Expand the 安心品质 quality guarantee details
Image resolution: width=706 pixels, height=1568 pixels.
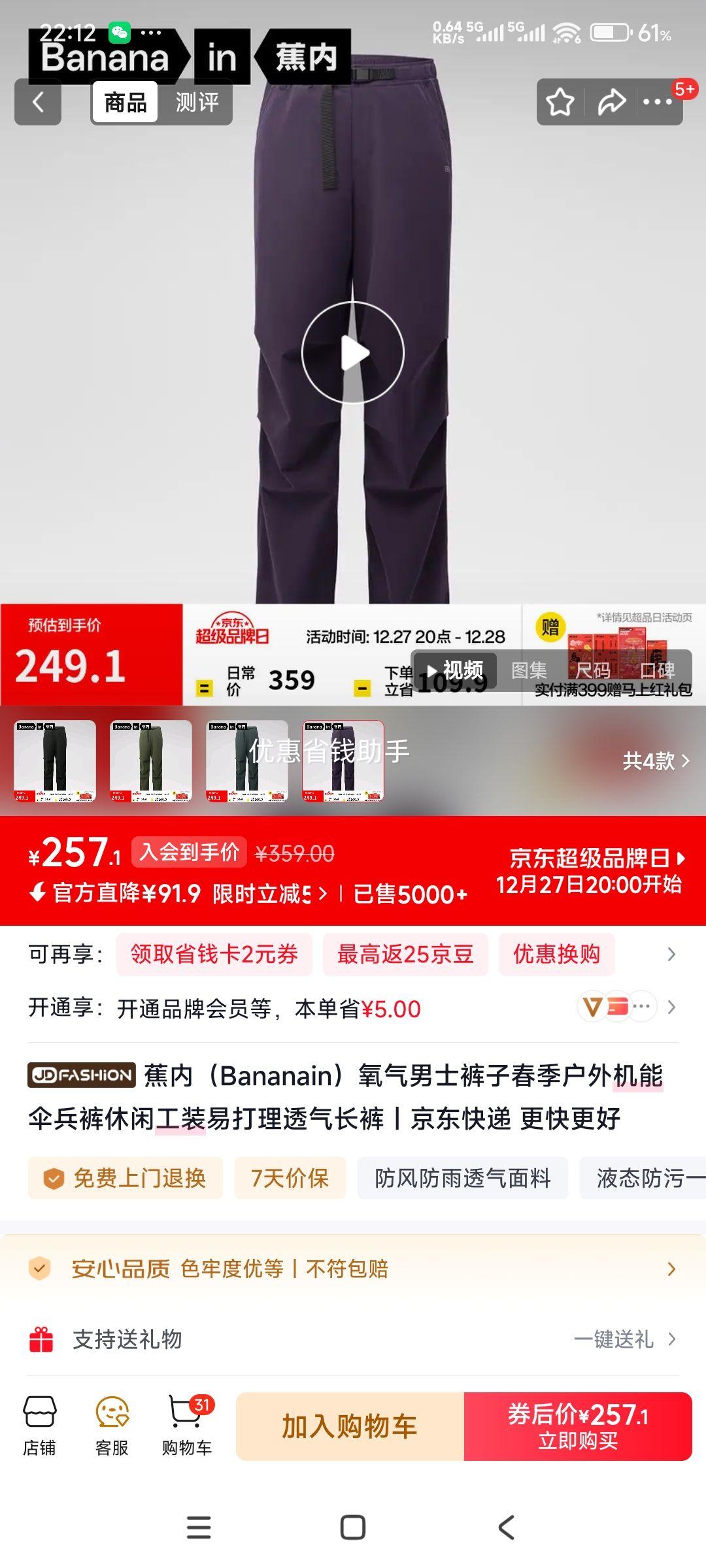point(672,1268)
